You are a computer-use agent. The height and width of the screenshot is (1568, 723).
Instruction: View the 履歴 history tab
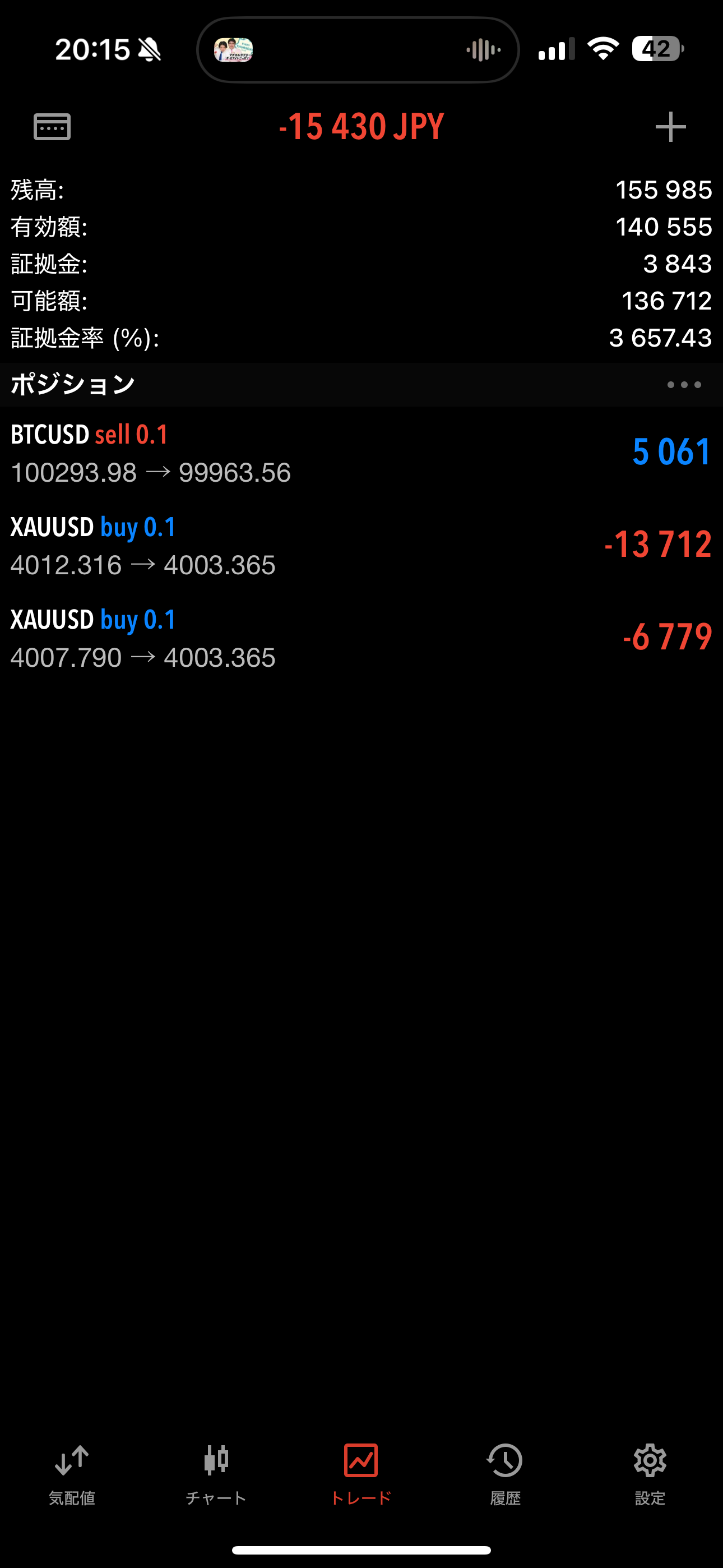[505, 1474]
